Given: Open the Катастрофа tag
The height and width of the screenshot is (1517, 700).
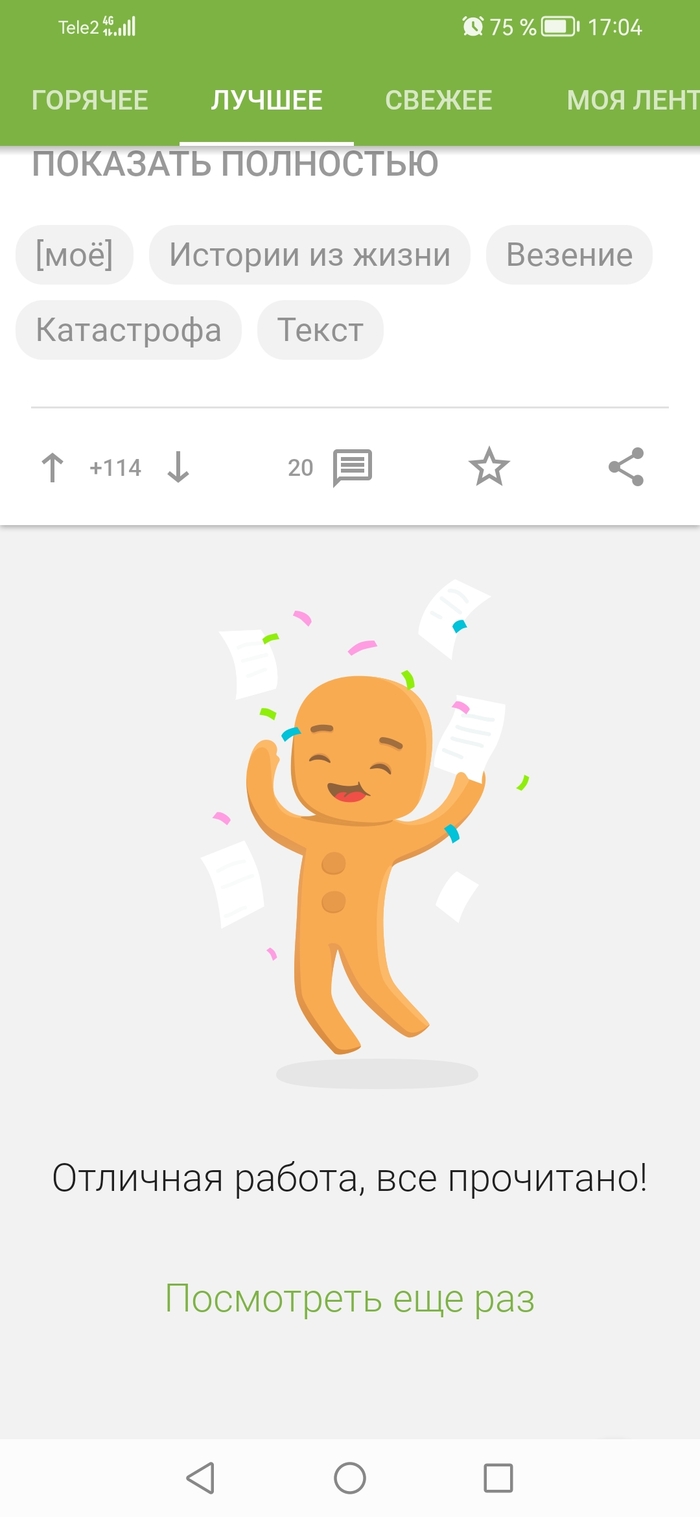Looking at the screenshot, I should [x=128, y=330].
